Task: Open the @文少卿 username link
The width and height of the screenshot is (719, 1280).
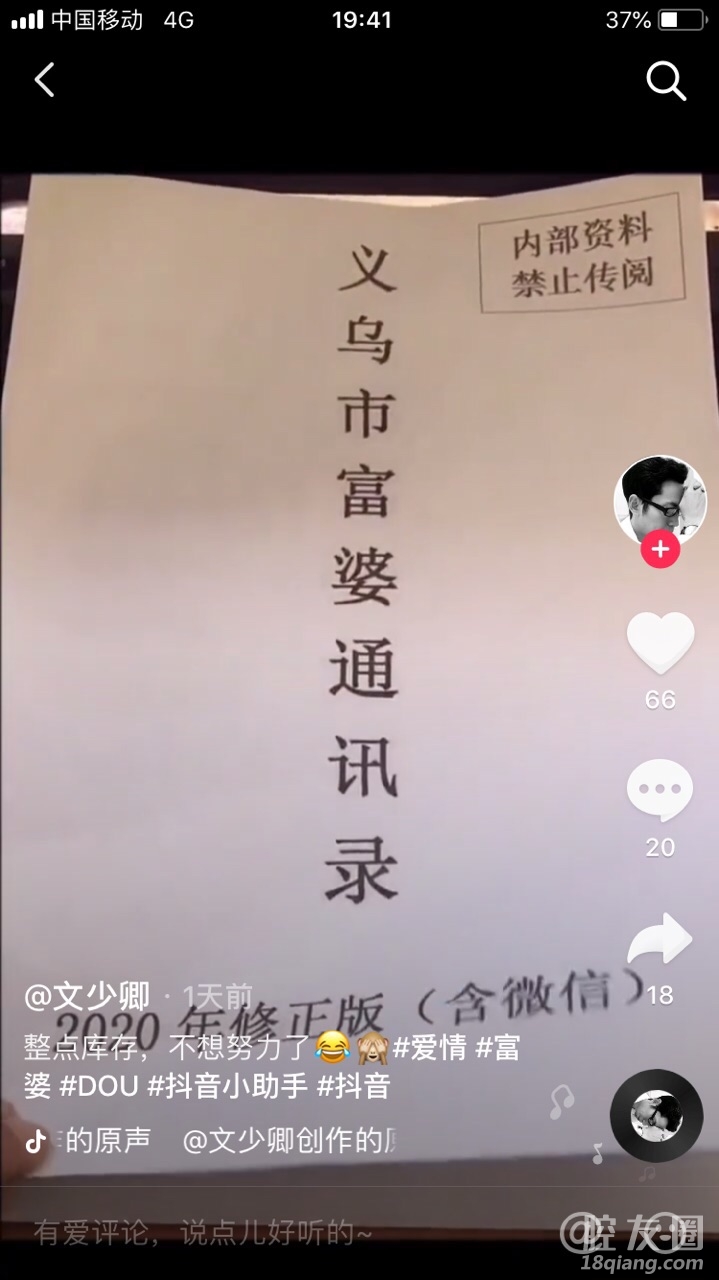Action: 87,996
